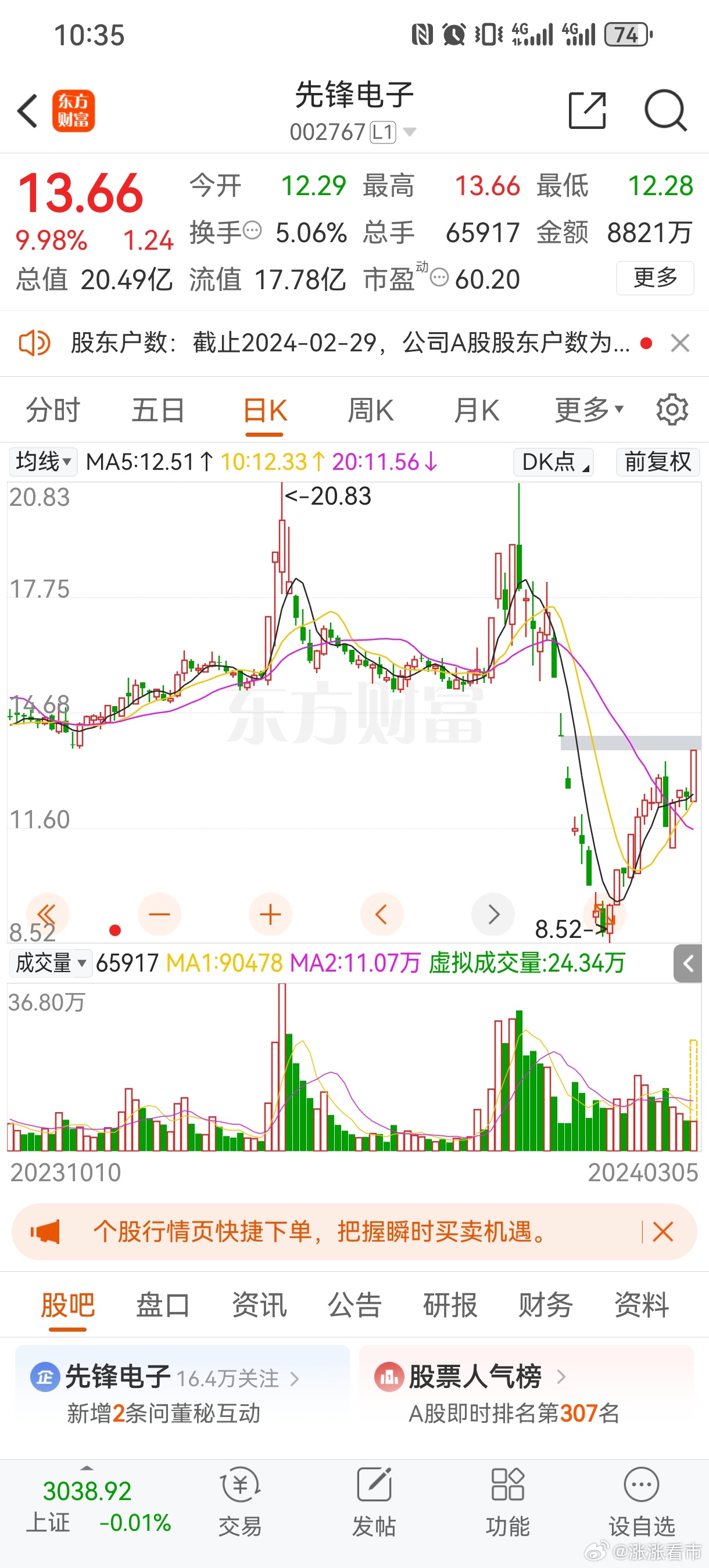Image resolution: width=709 pixels, height=1568 pixels.
Task: Open the 均线 indicator dropdown
Action: (x=43, y=462)
